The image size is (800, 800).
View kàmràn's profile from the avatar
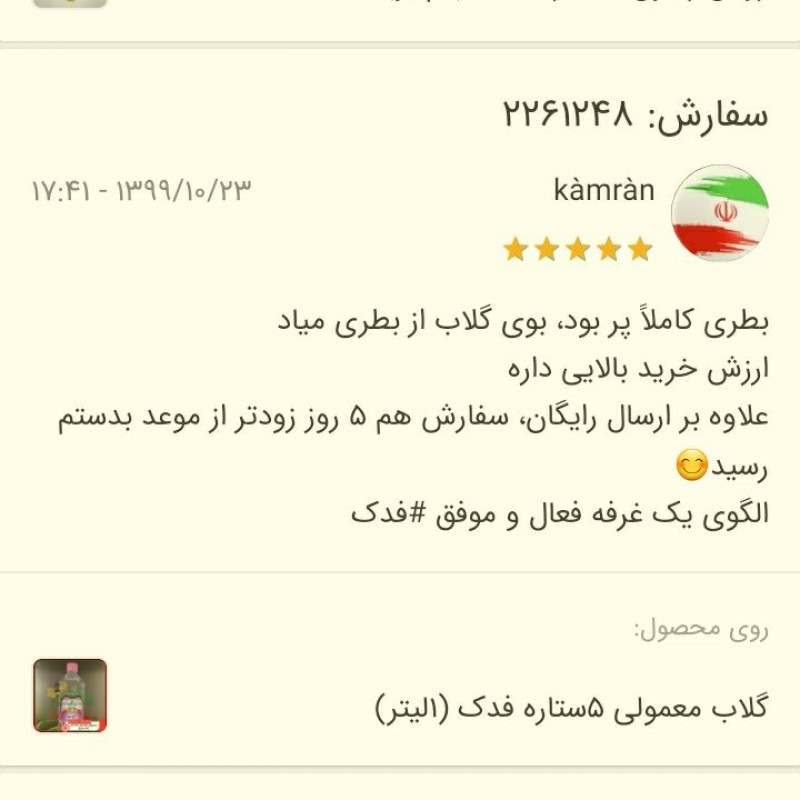click(719, 212)
